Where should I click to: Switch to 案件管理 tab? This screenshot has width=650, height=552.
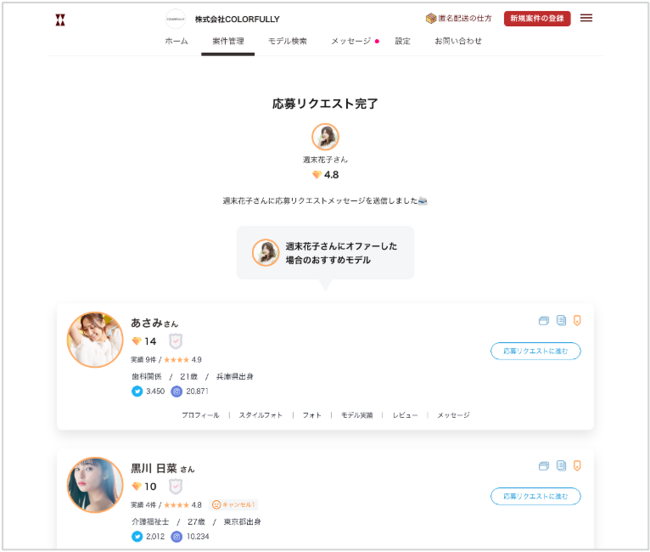click(x=228, y=41)
